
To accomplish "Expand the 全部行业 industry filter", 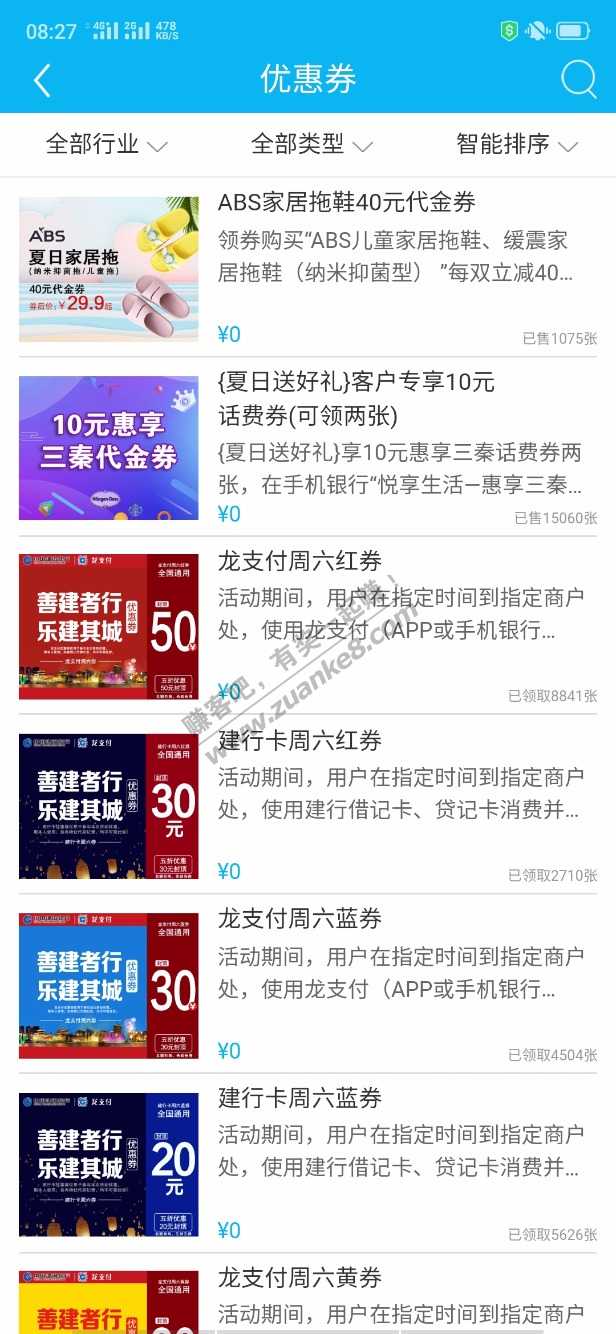I will (x=105, y=145).
